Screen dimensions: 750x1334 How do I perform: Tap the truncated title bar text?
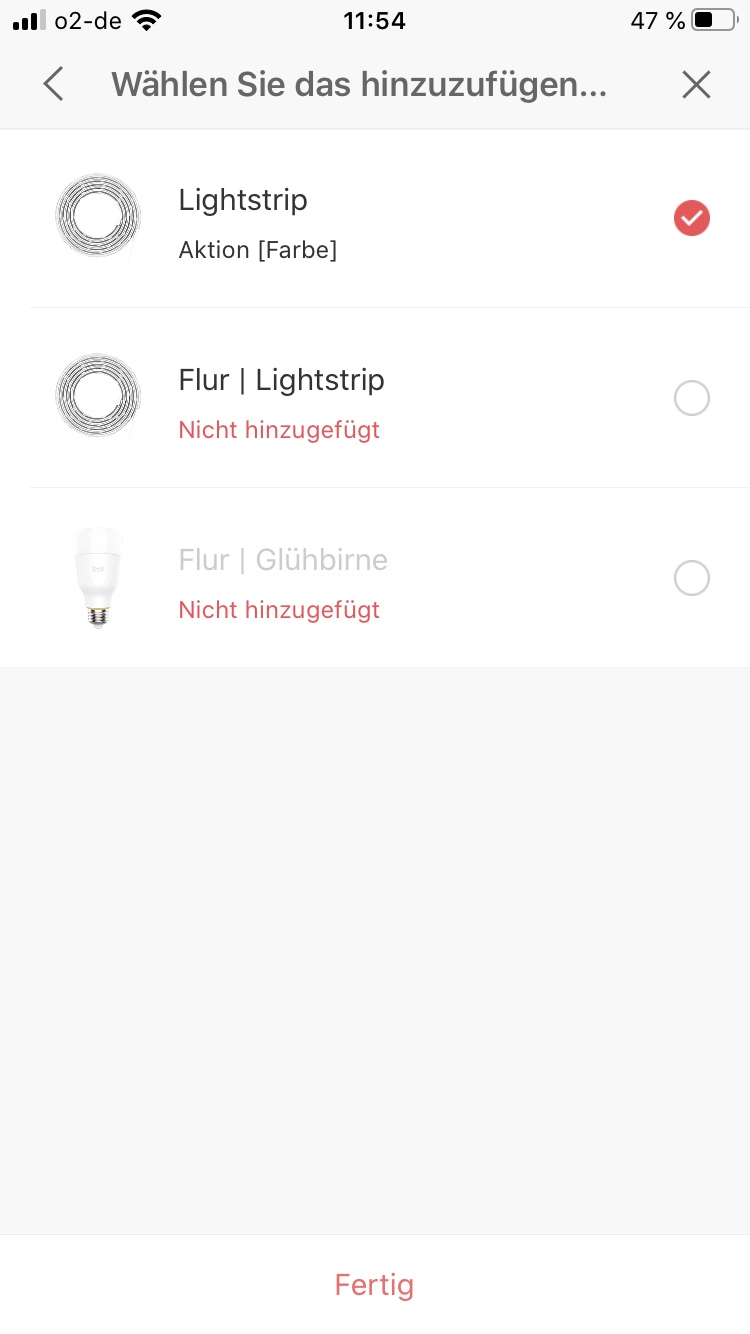tap(360, 84)
